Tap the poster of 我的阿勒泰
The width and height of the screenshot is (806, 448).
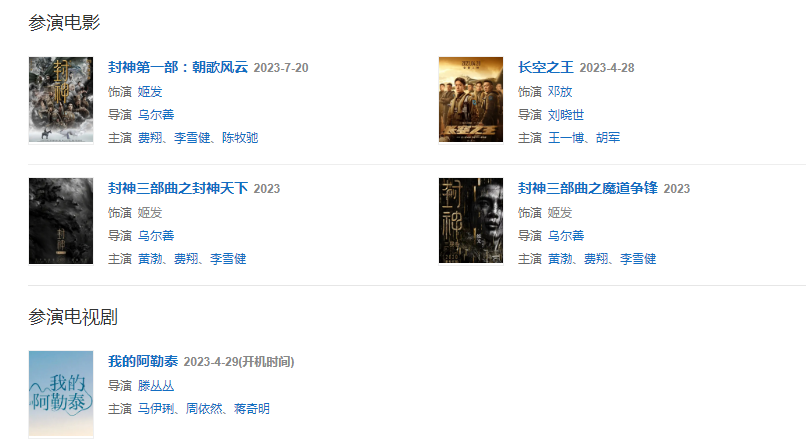61,393
